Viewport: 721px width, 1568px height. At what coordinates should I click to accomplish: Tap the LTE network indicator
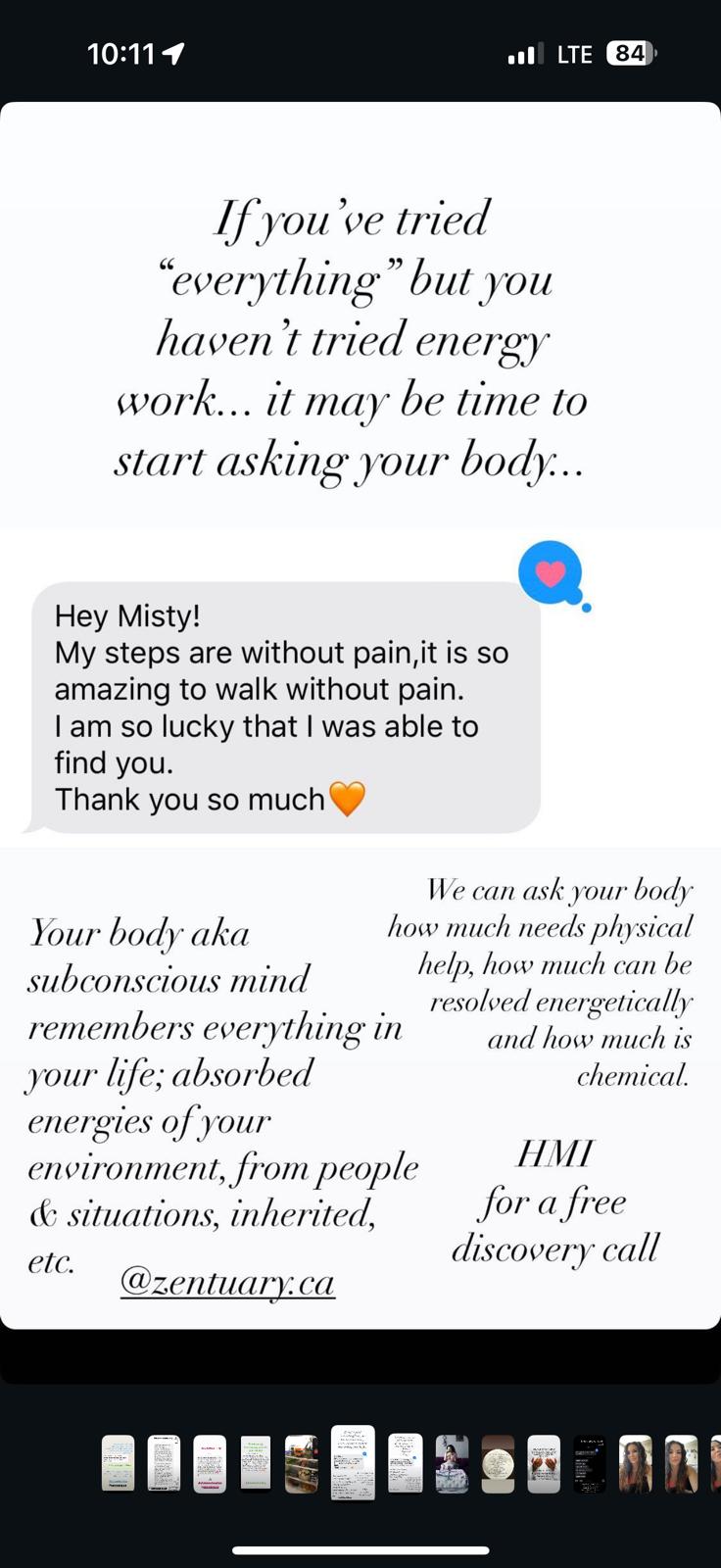coord(576,53)
